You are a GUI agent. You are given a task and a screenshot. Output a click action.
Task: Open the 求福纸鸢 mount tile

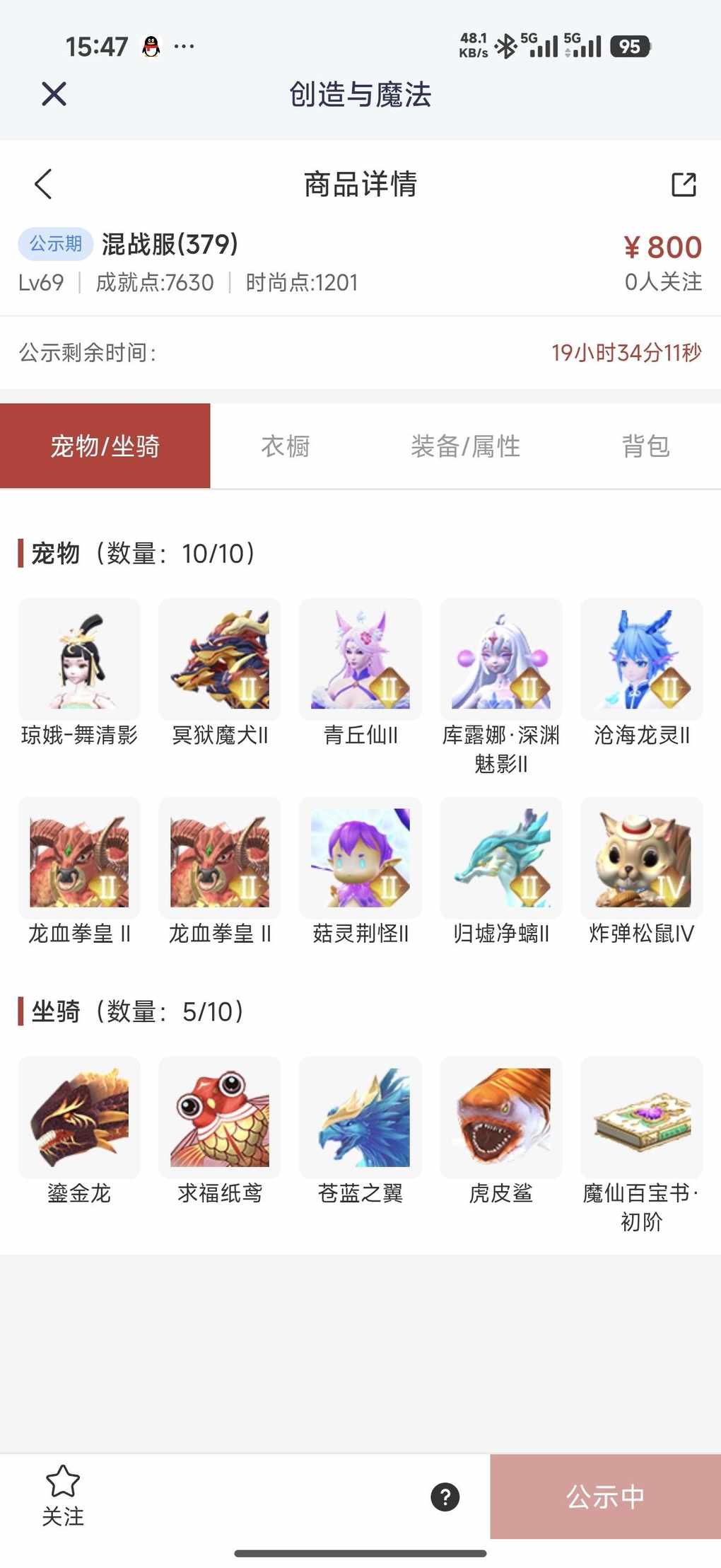click(x=220, y=1117)
